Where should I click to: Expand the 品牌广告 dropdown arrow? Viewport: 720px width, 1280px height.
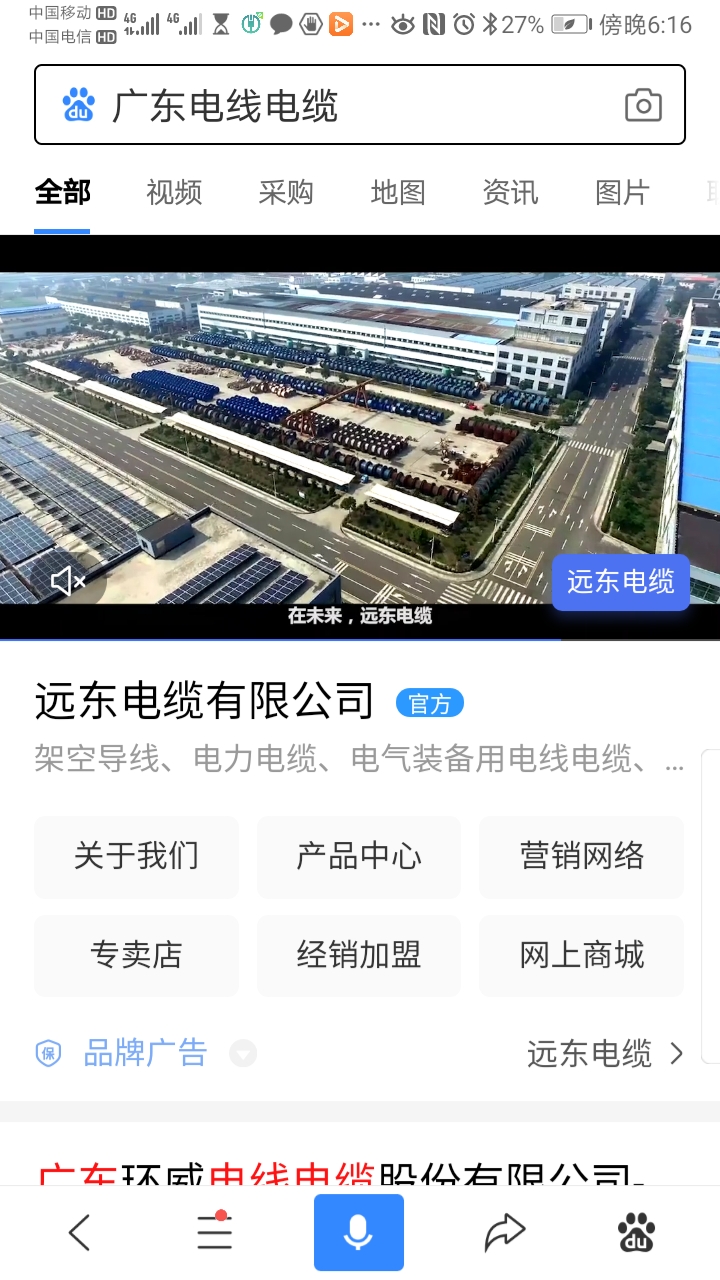coord(243,1053)
